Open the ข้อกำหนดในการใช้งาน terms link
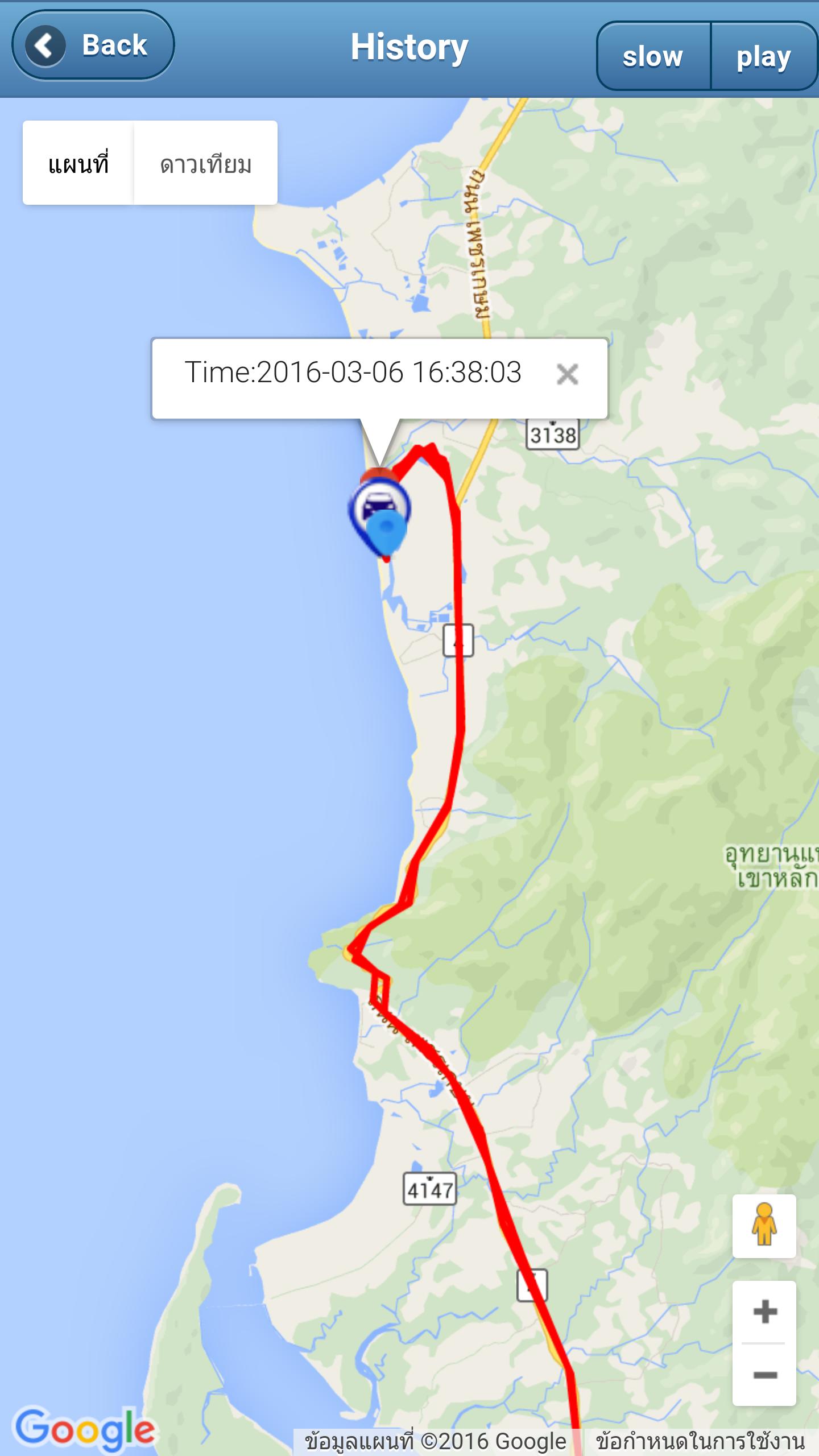 [700, 1442]
